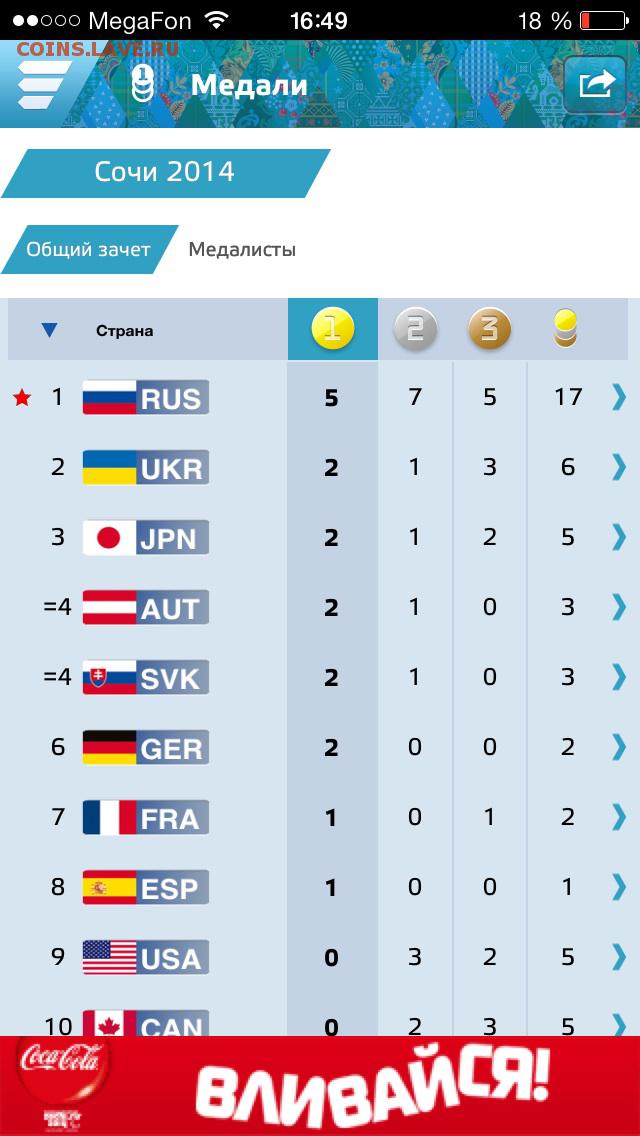Open the RUS medal details row

pos(320,397)
